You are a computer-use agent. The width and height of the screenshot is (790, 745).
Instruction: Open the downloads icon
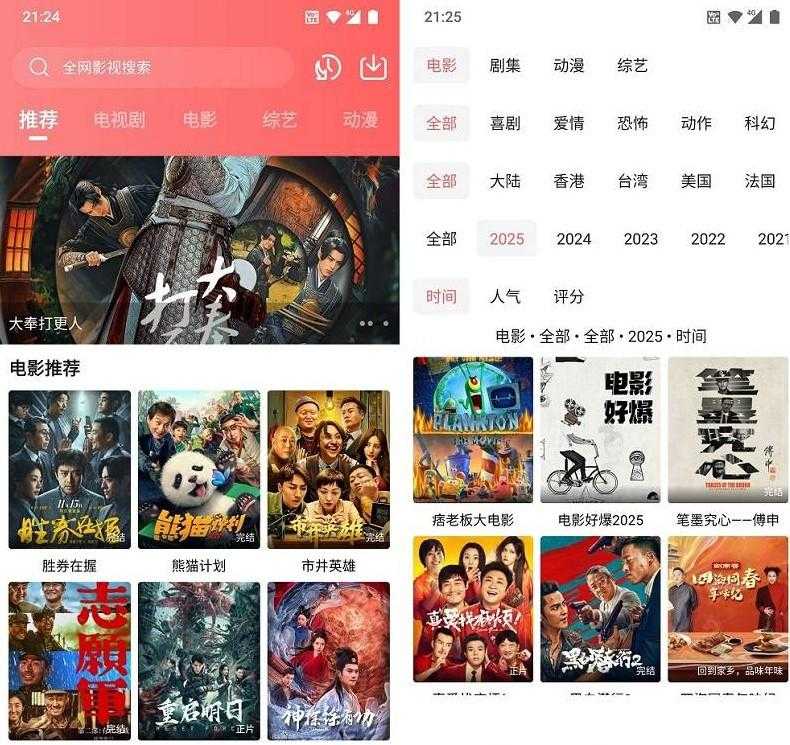point(372,68)
